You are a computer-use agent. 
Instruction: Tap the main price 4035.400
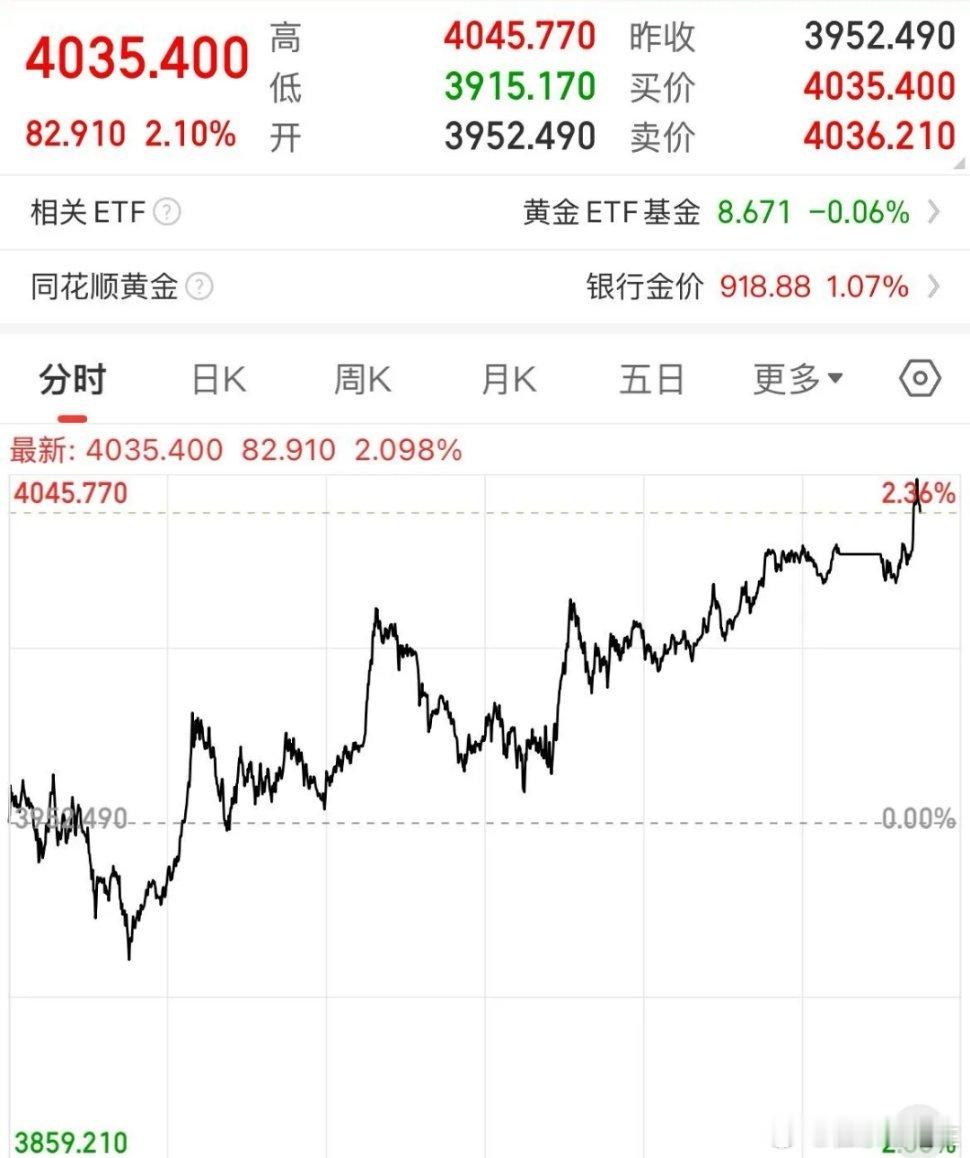[135, 55]
